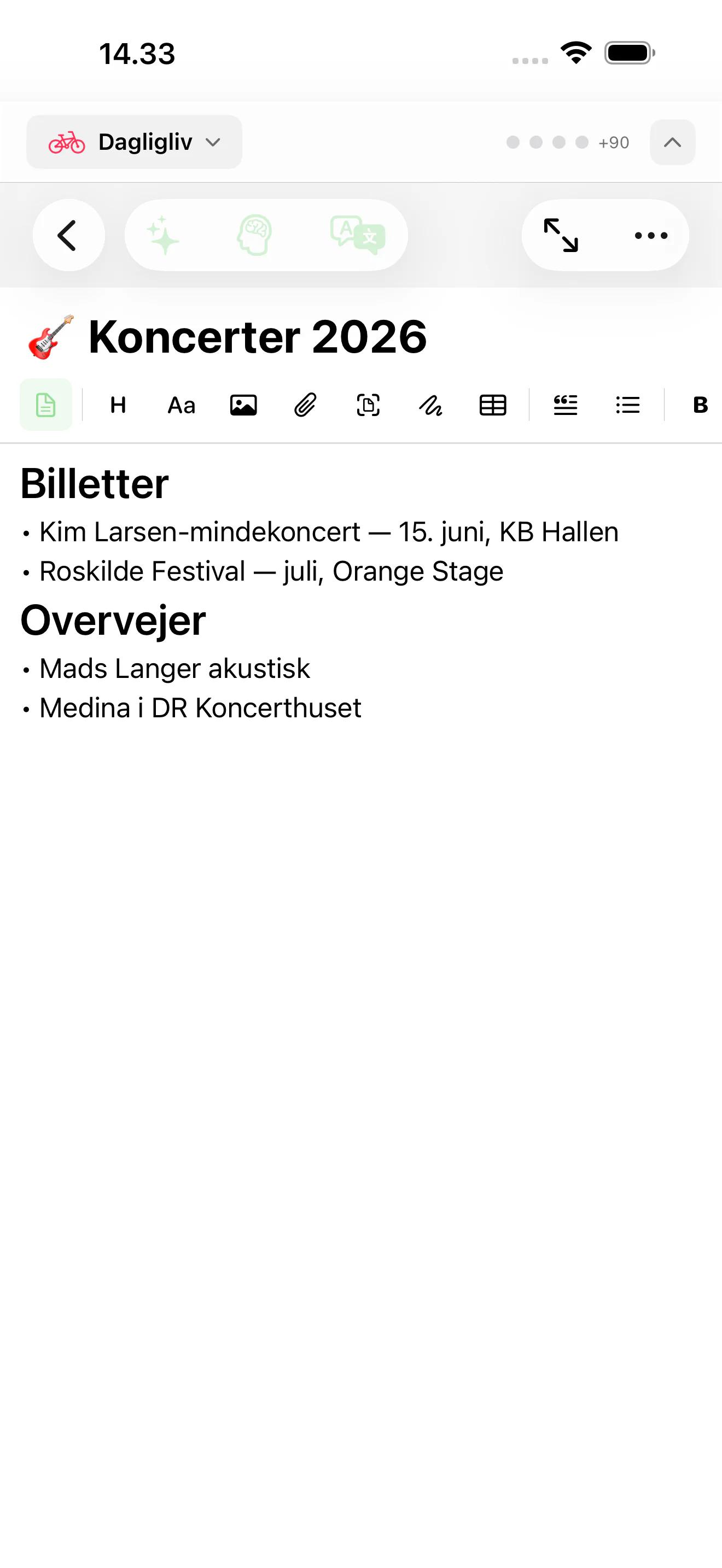Make text bold with B
This screenshot has width=722, height=1568.
700,405
